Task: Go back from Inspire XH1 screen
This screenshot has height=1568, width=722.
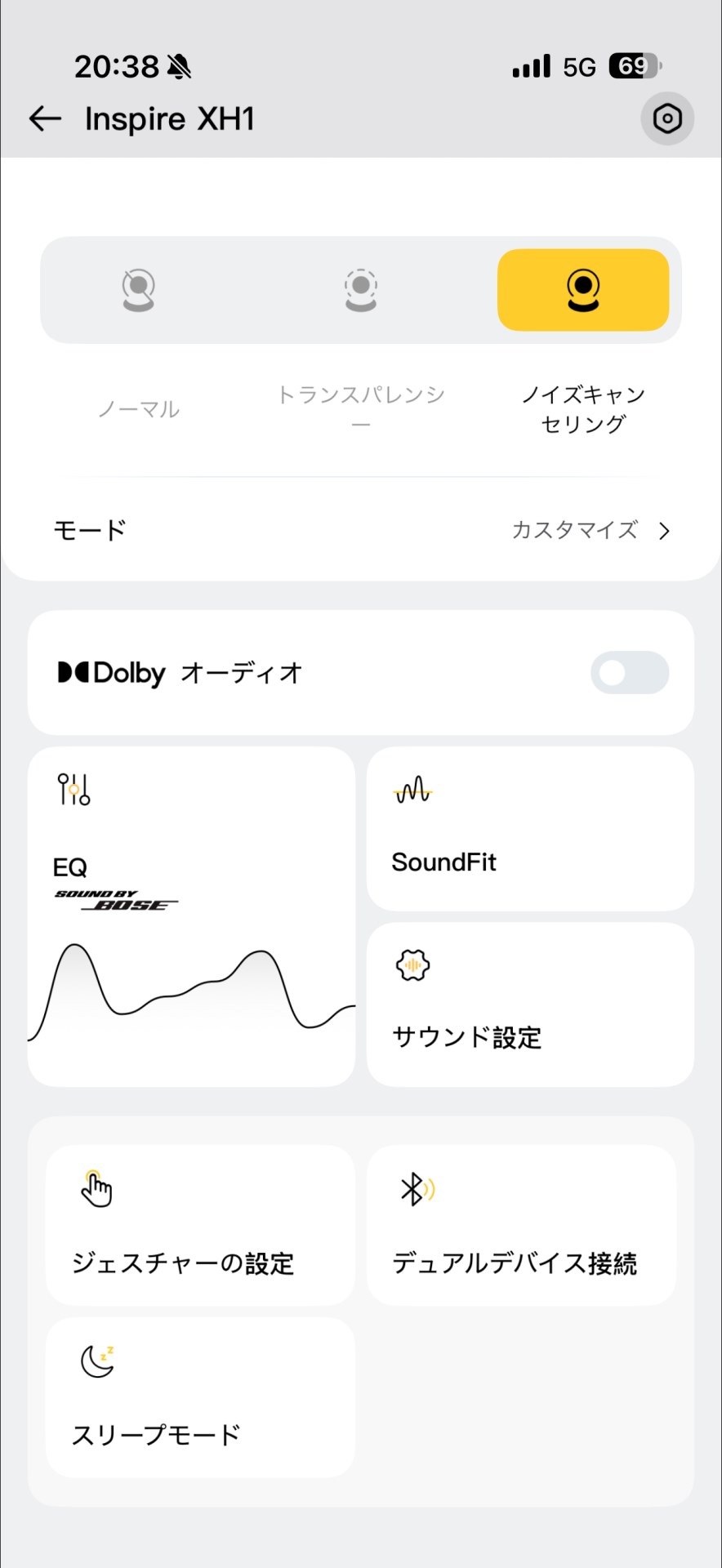Action: (46, 119)
